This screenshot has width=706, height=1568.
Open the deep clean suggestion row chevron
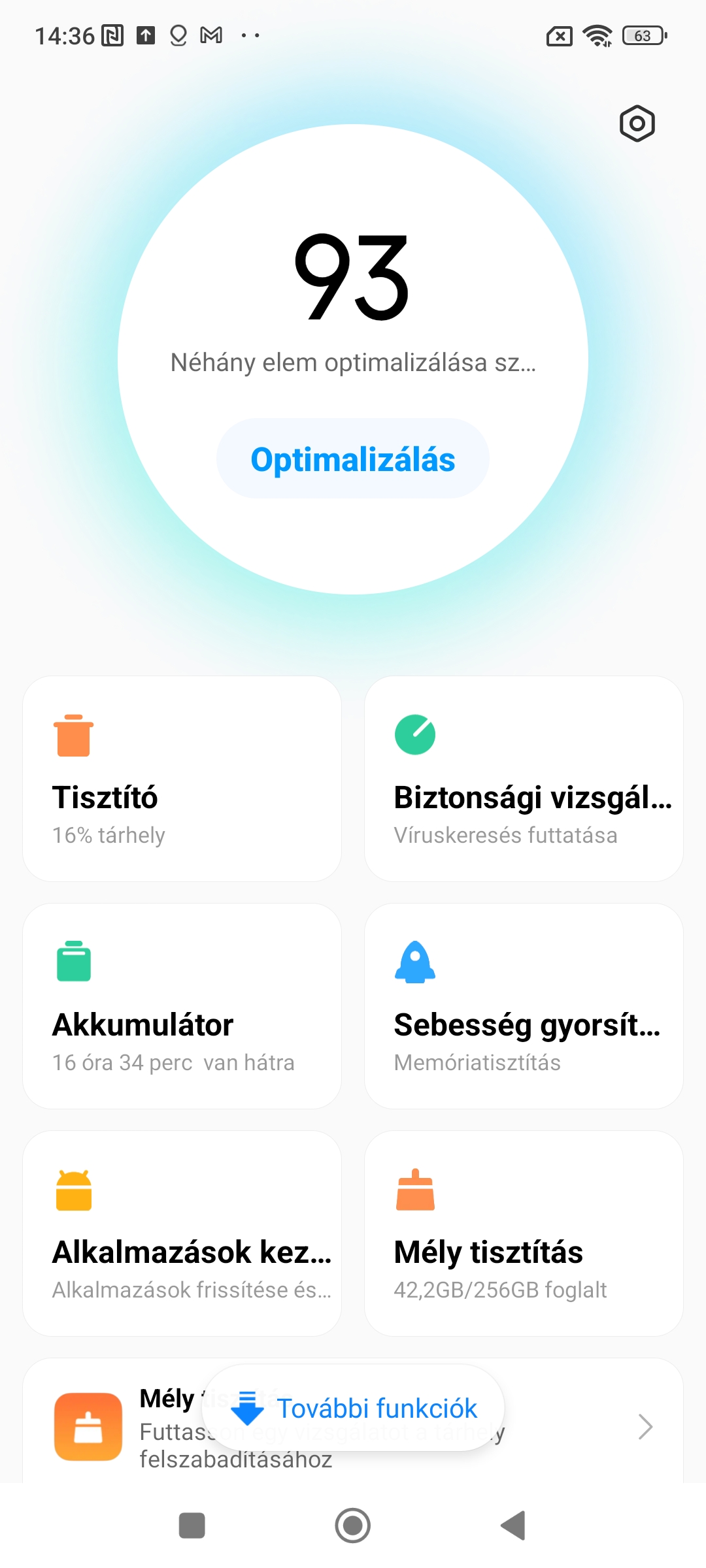tap(645, 1427)
